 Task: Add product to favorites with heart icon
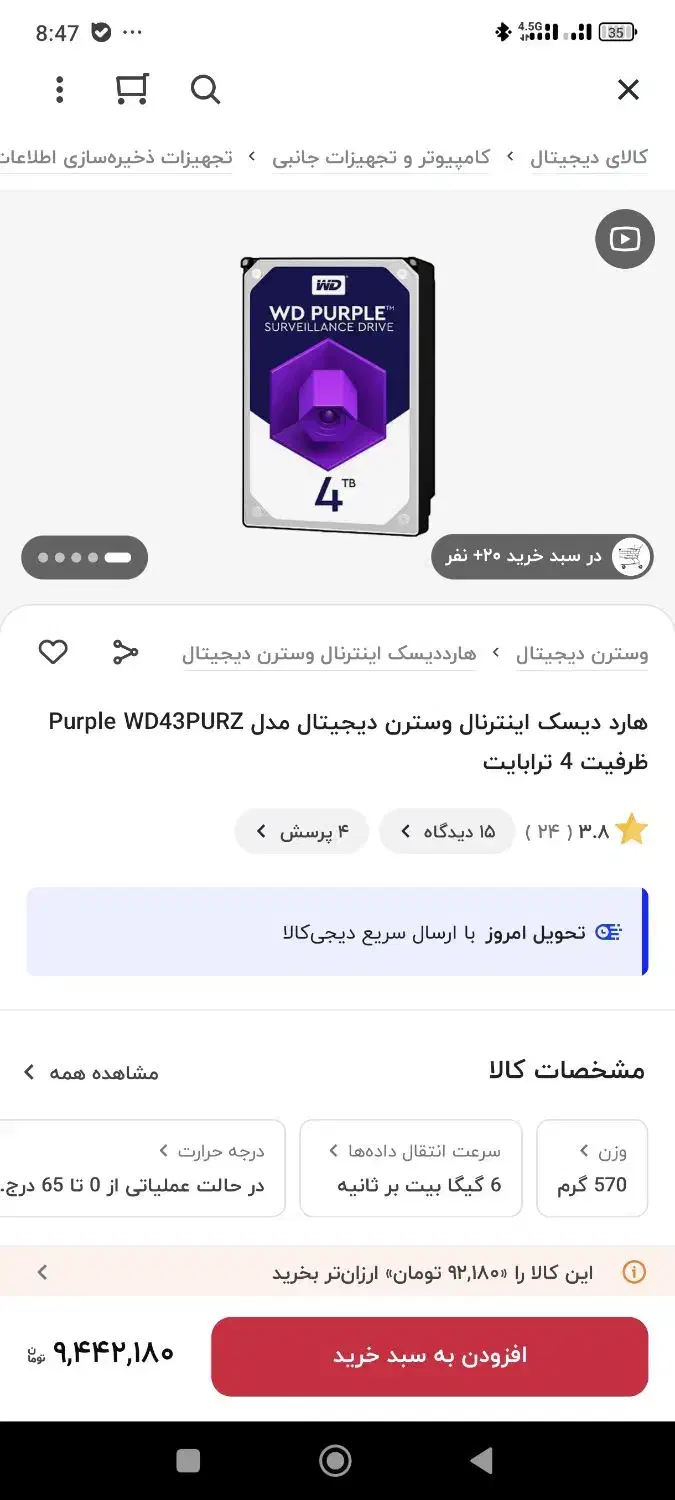(x=53, y=653)
